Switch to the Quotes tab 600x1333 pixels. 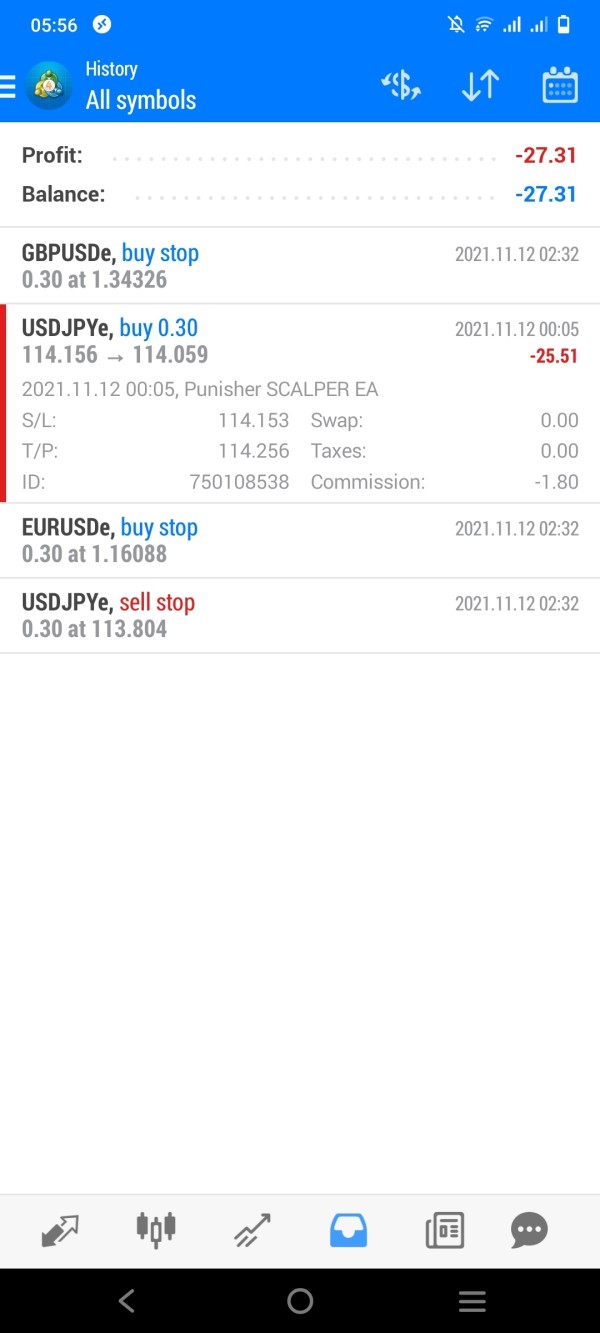[60, 1230]
